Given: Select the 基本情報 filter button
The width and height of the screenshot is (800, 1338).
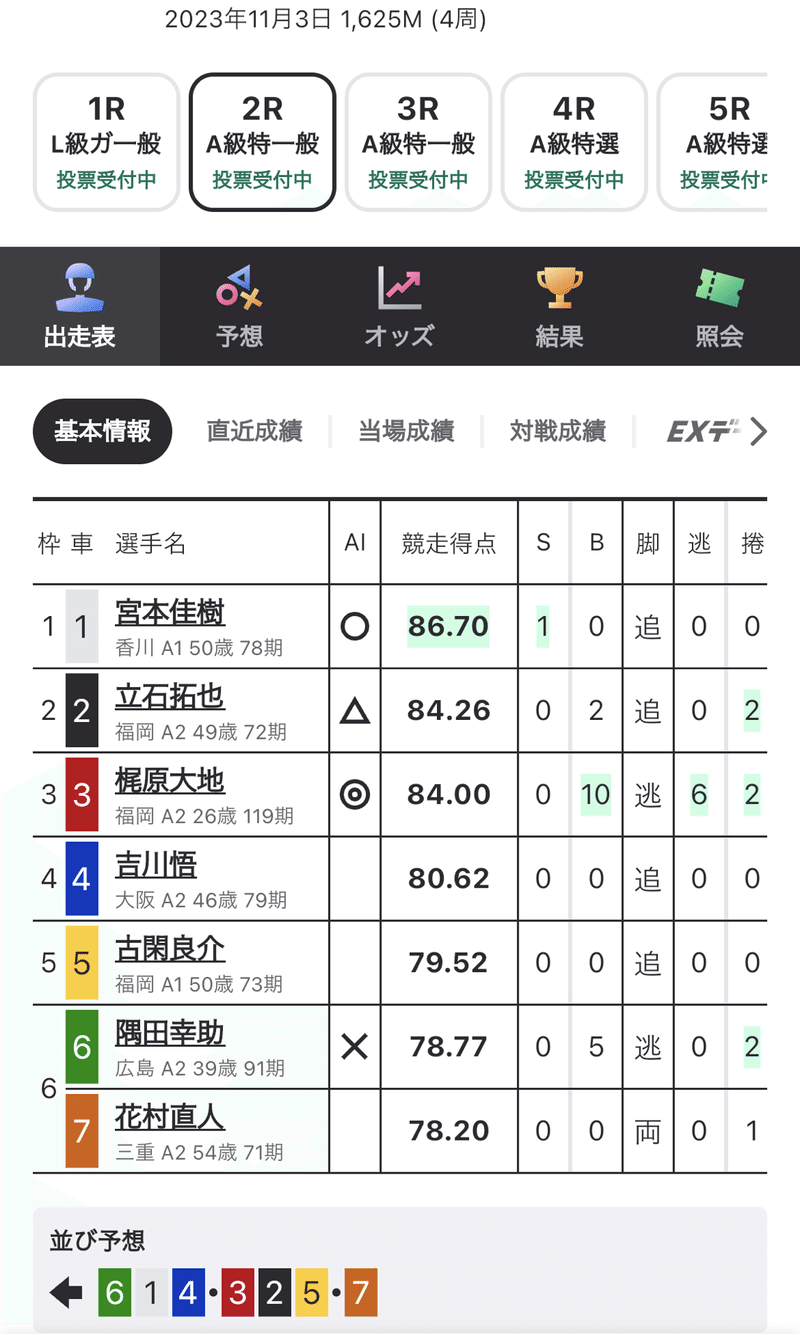Looking at the screenshot, I should [x=102, y=431].
